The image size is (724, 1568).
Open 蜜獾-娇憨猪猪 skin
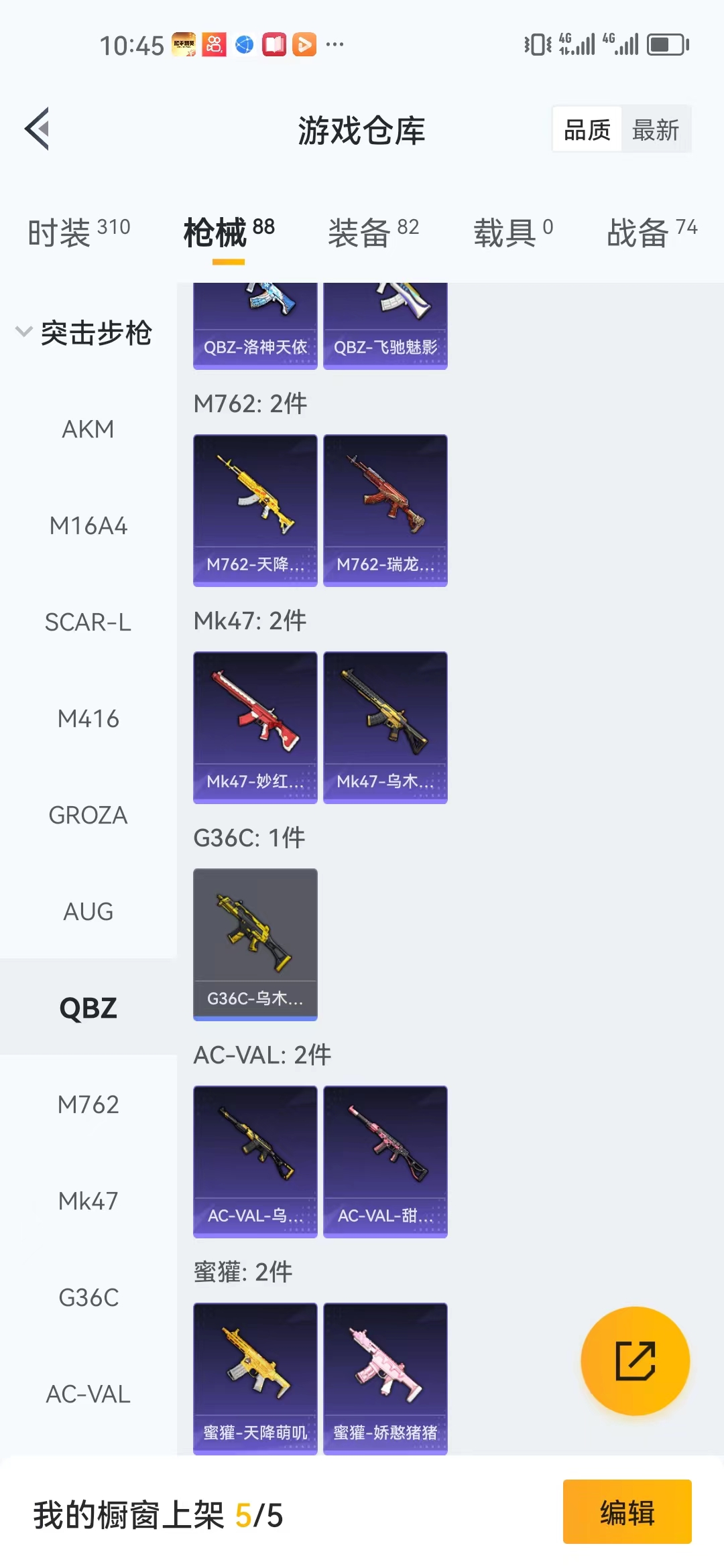pos(385,1378)
